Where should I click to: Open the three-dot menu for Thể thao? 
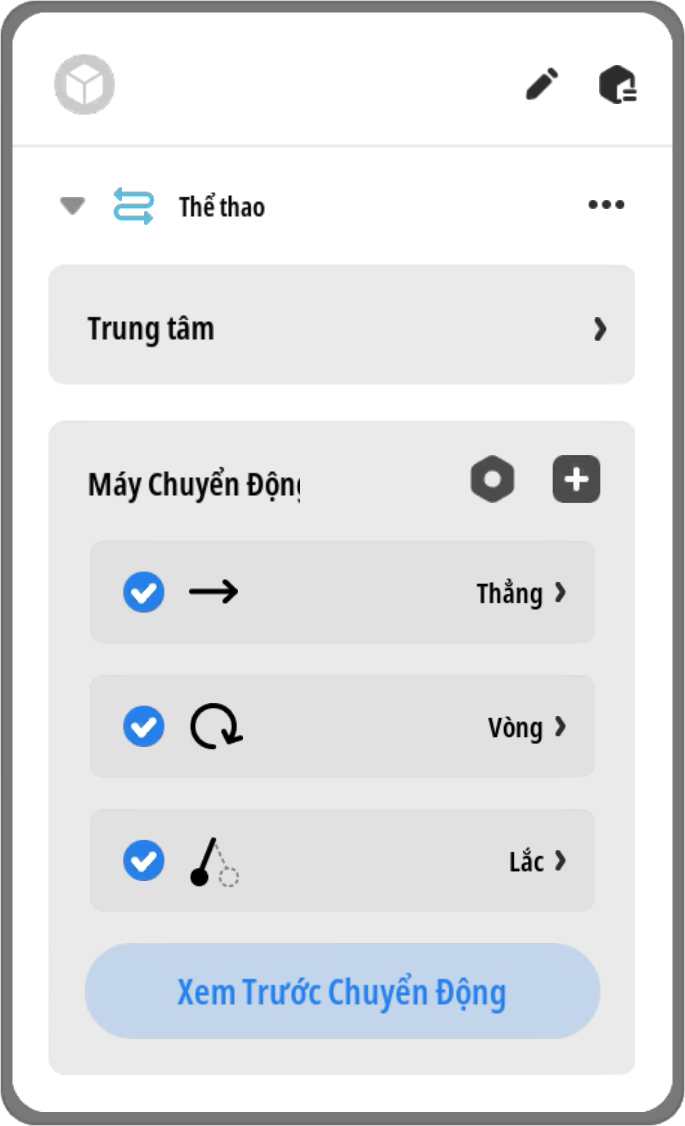coord(606,205)
